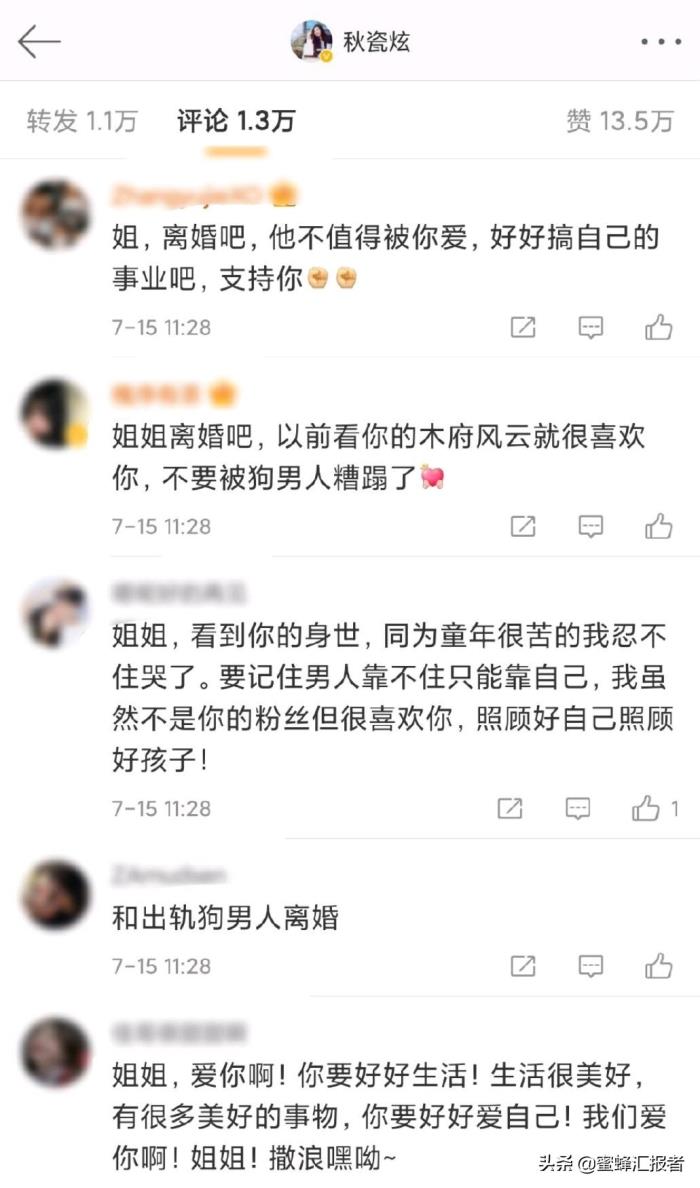The width and height of the screenshot is (700, 1188).
Task: Like the comment starting 姐，离婚吧
Action: click(658, 327)
